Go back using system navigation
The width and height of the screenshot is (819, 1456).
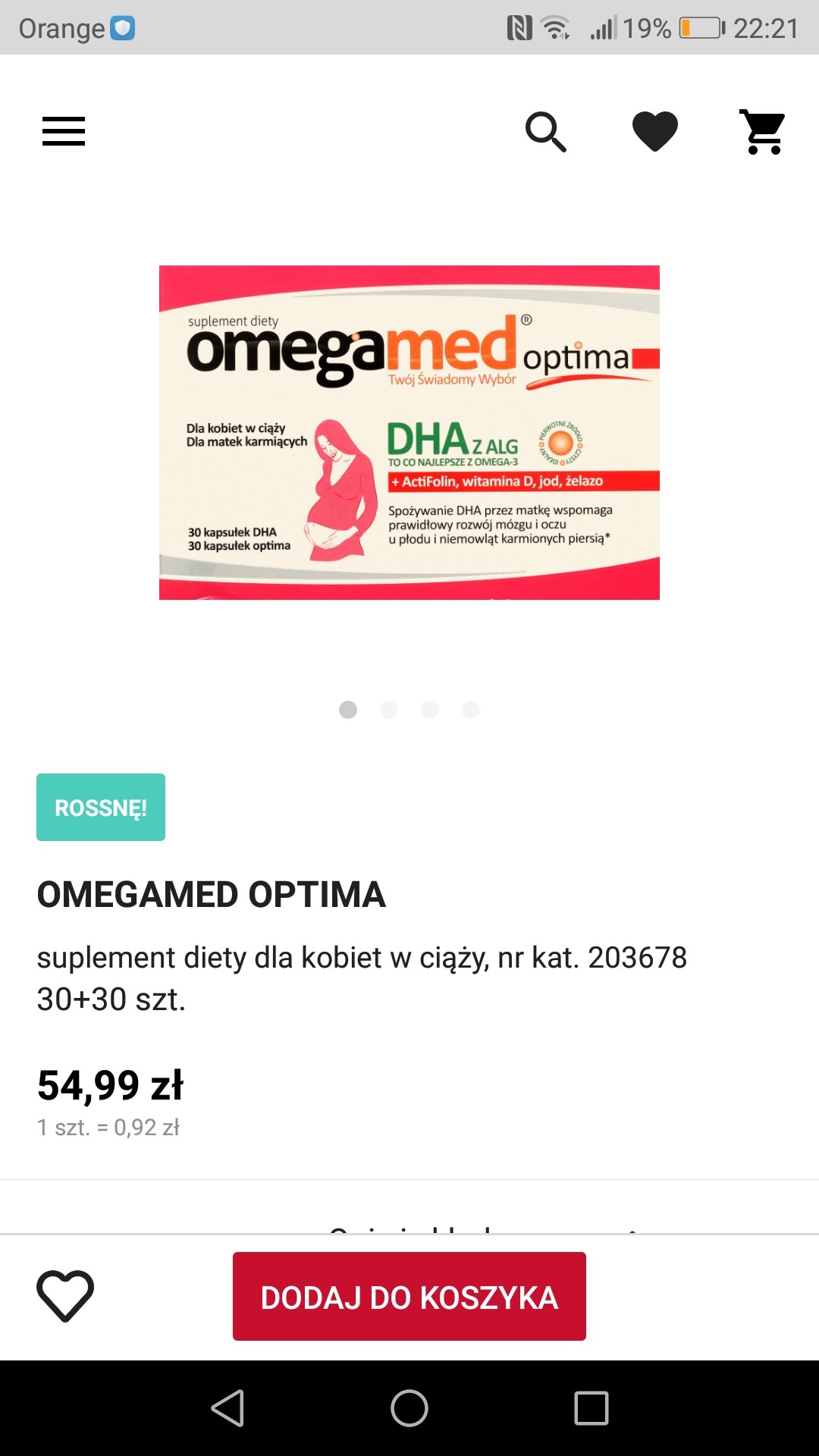click(227, 1408)
